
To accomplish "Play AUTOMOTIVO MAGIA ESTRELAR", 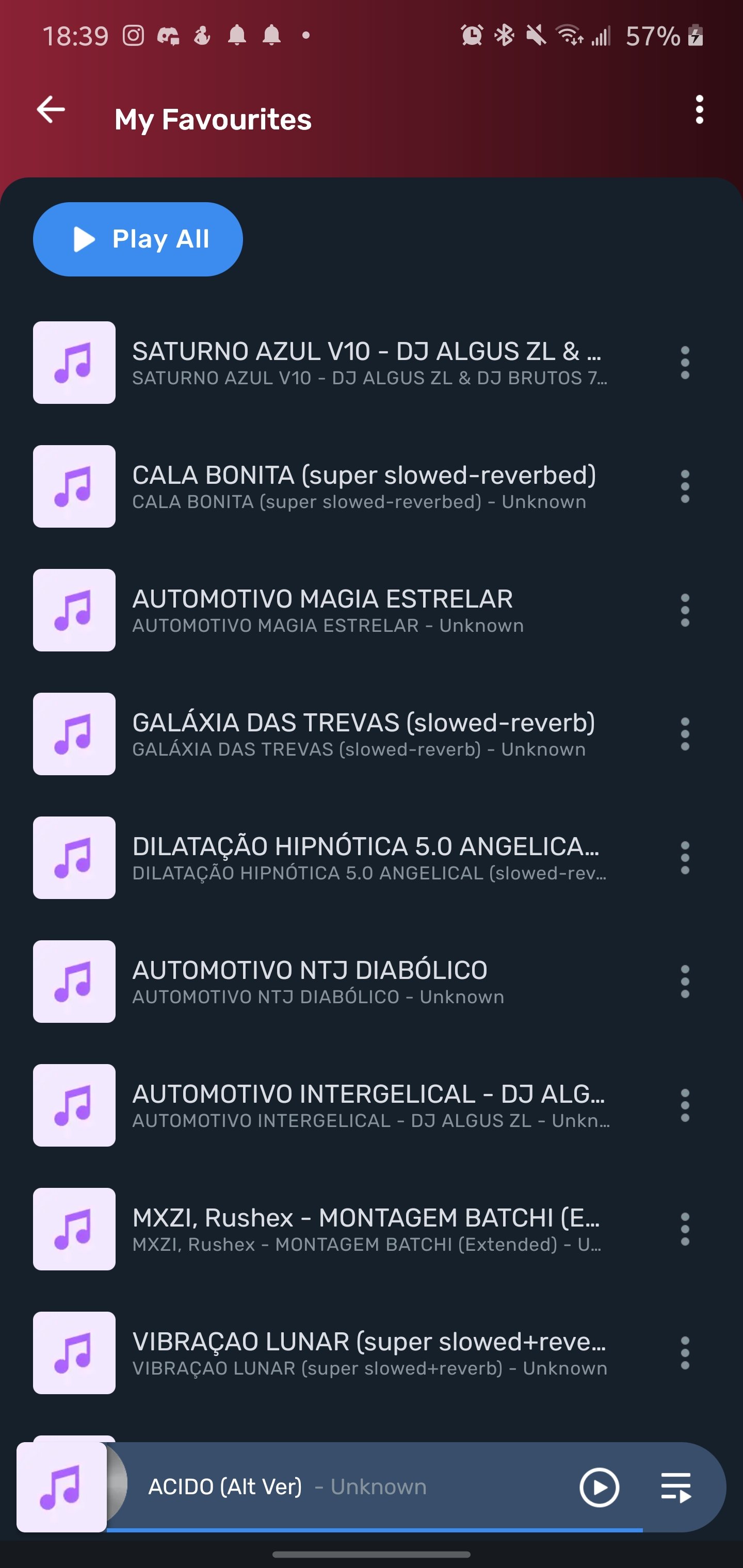I will 341,611.
